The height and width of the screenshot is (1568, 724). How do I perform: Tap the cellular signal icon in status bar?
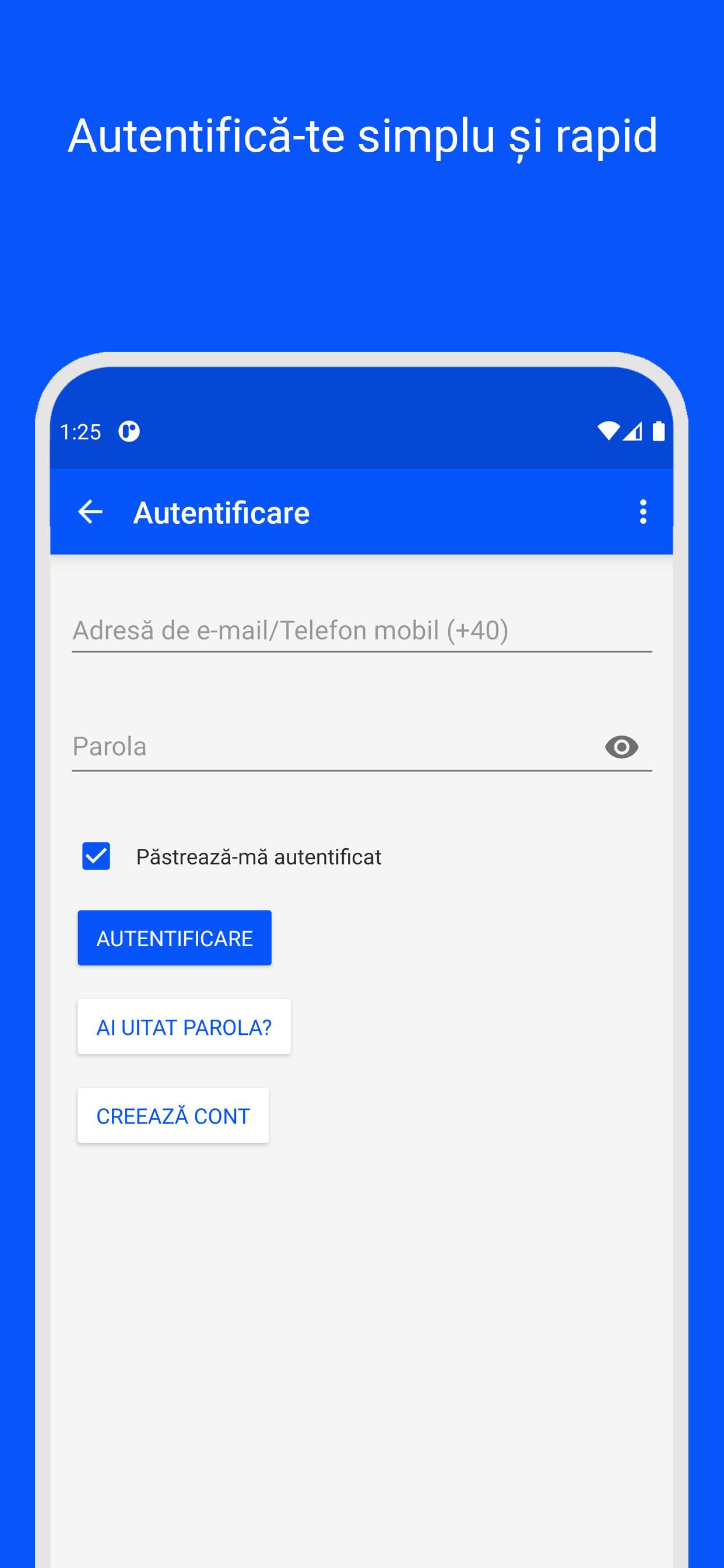coord(632,432)
